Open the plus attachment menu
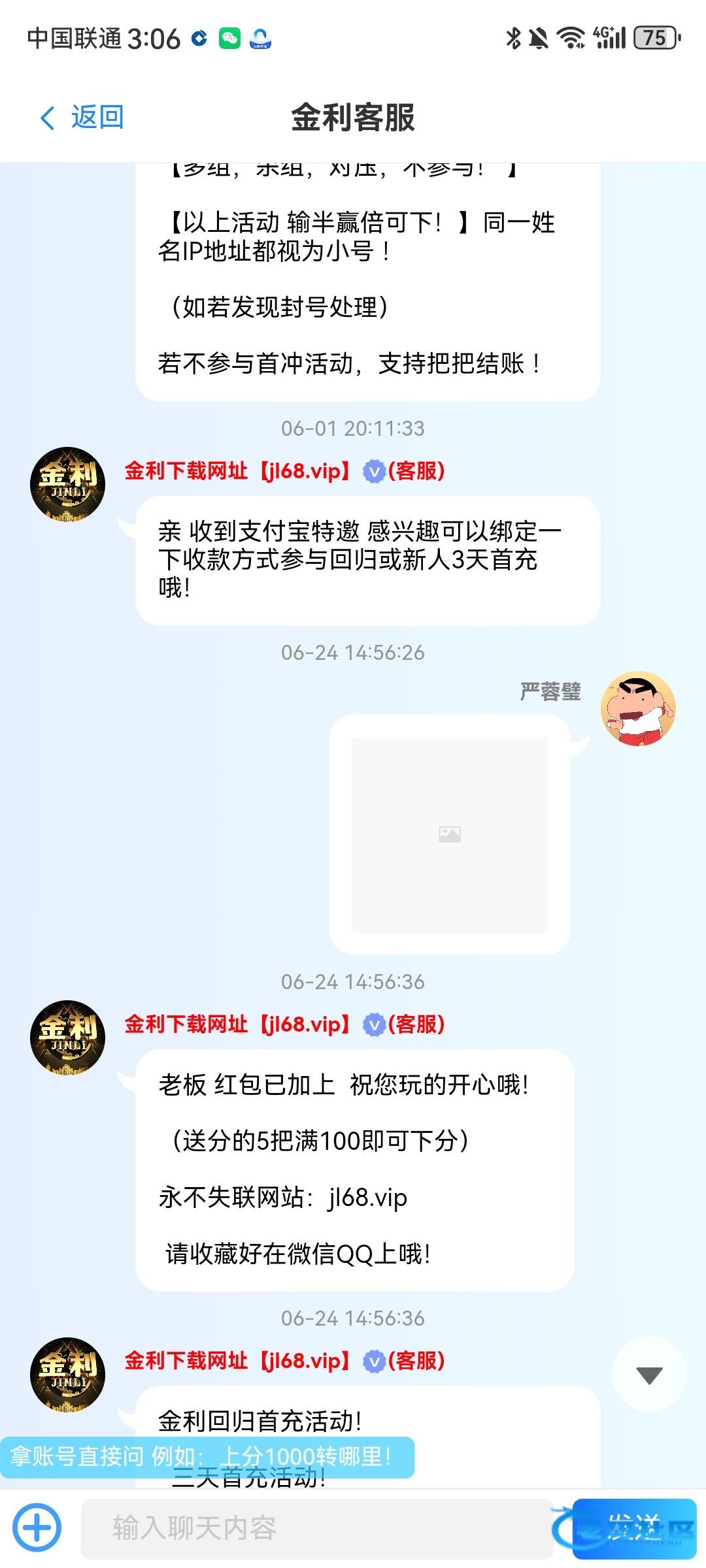 [x=38, y=1527]
